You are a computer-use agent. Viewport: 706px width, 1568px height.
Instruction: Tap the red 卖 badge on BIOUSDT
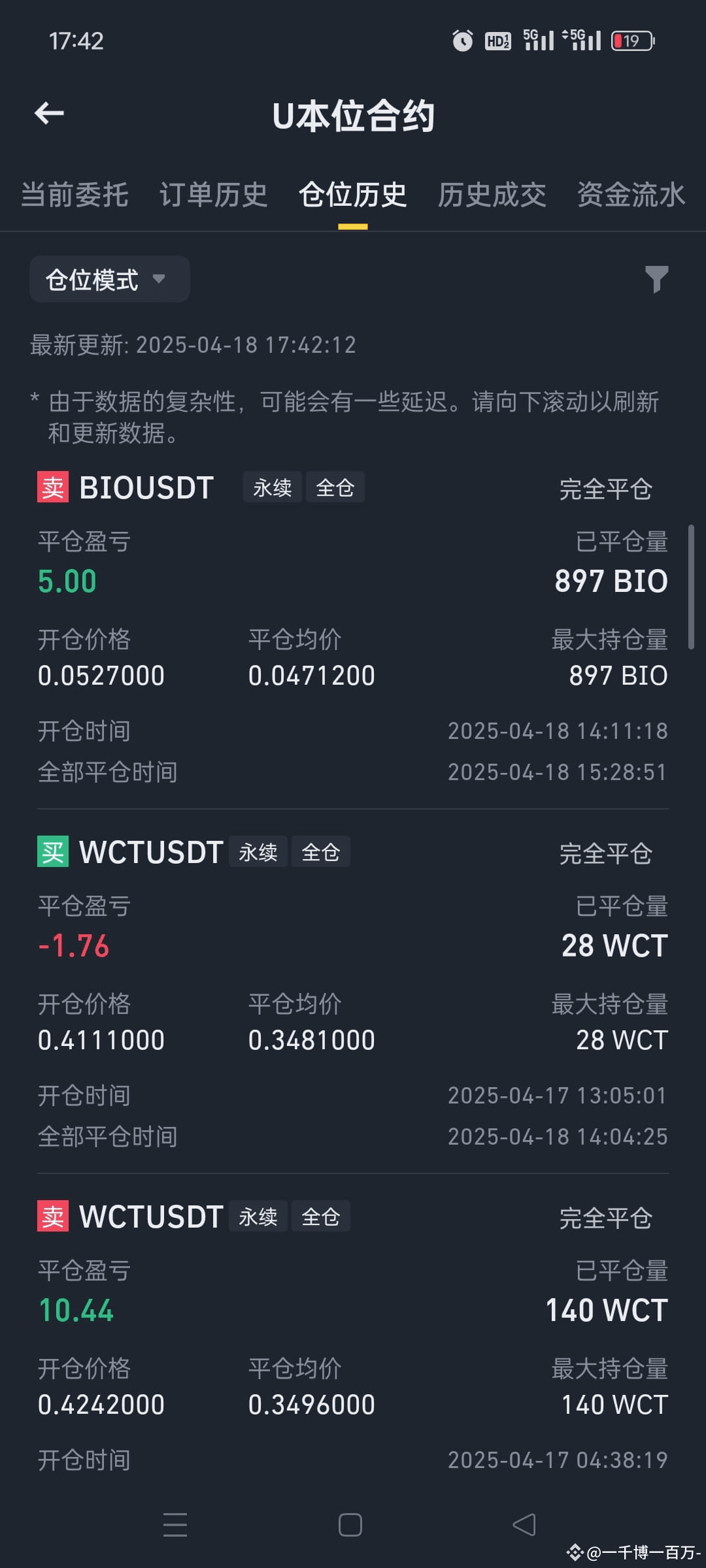tap(52, 487)
